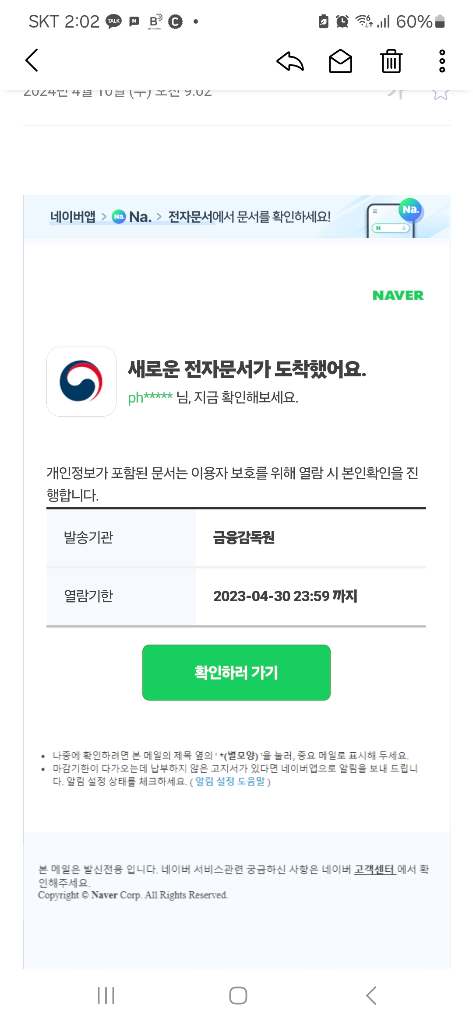Go back using the top-left arrow

pos(31,61)
